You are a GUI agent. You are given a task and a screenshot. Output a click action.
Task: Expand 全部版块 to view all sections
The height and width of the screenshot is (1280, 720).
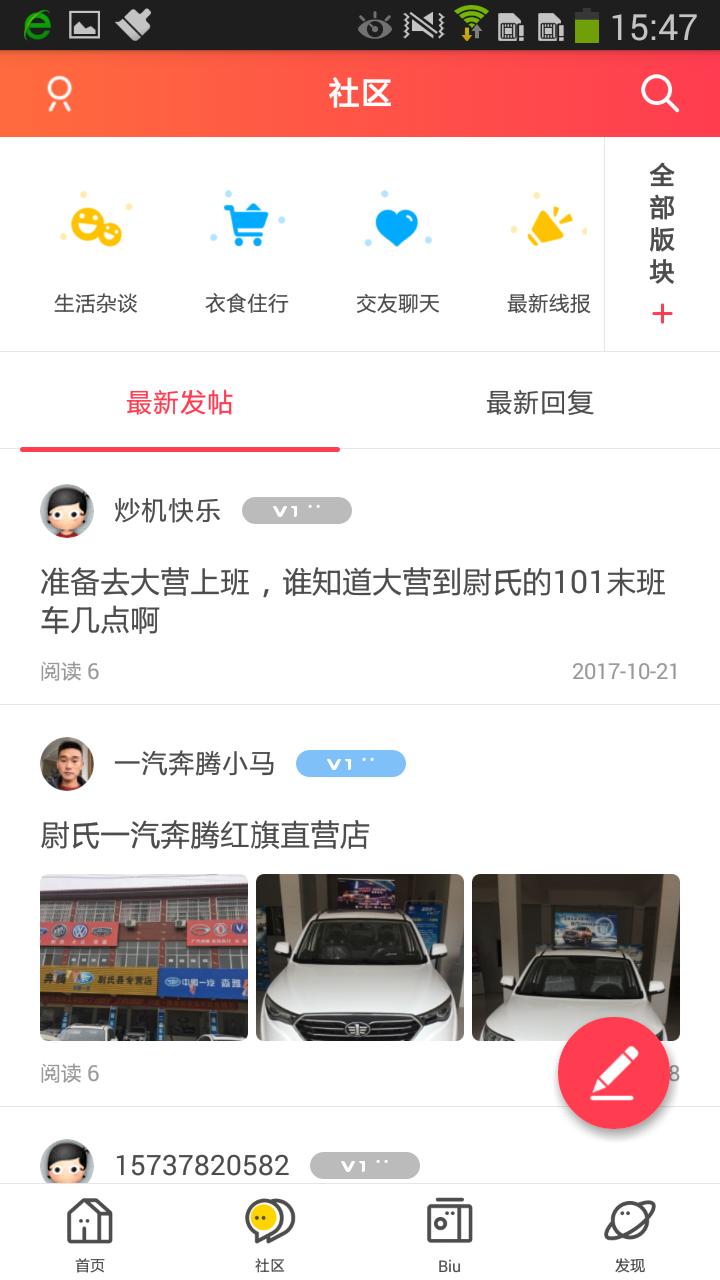coord(662,244)
